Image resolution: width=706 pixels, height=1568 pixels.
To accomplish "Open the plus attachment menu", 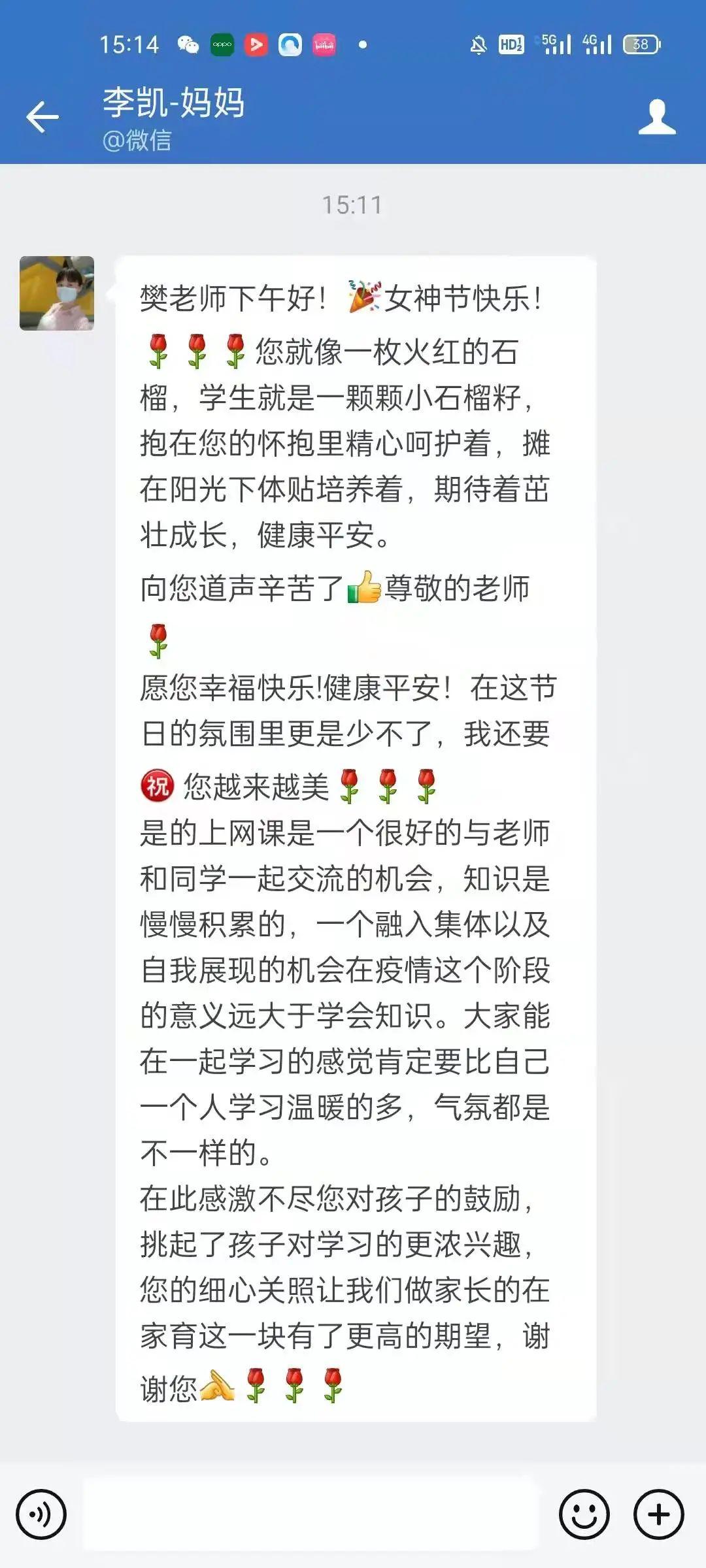I will coord(658,1514).
